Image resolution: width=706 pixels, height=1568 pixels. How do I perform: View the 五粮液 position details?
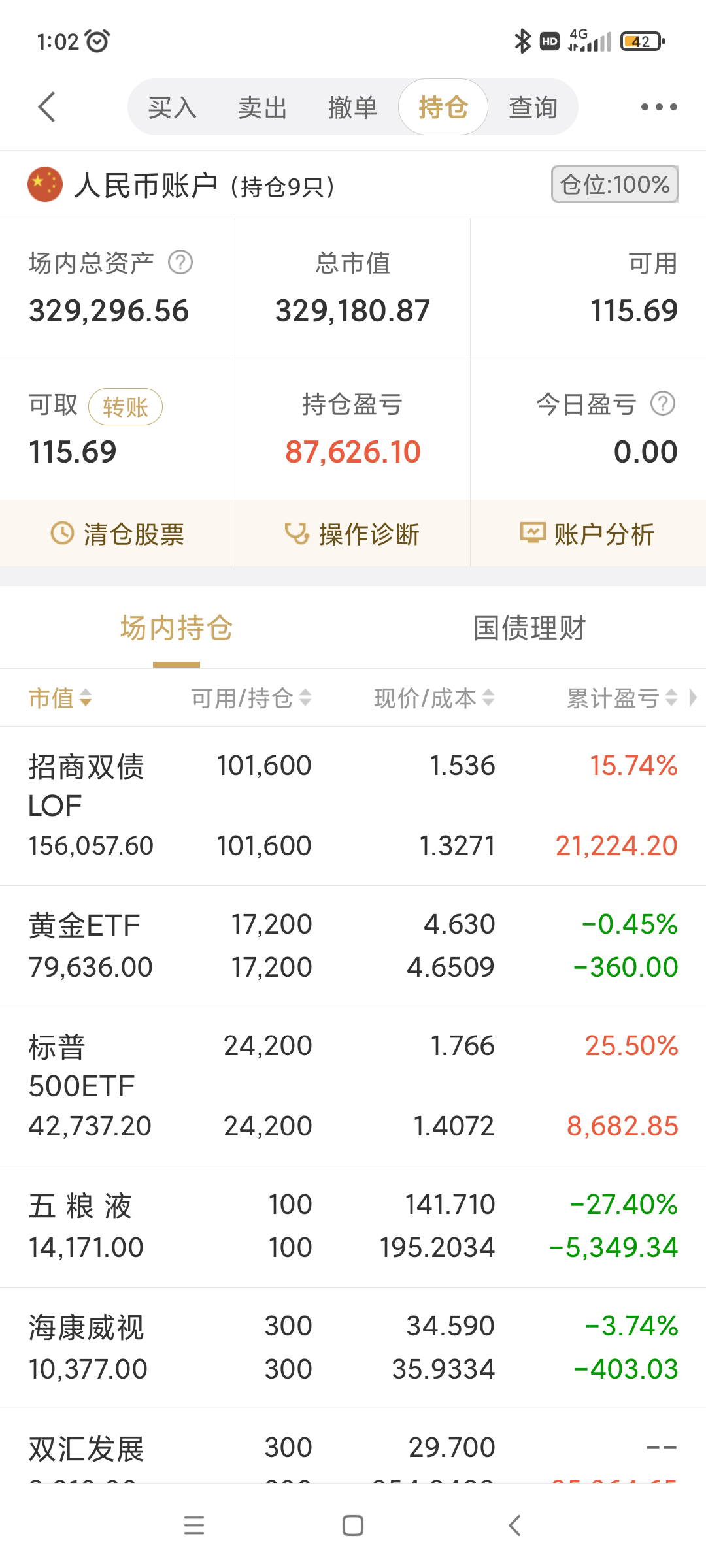coord(352,1226)
